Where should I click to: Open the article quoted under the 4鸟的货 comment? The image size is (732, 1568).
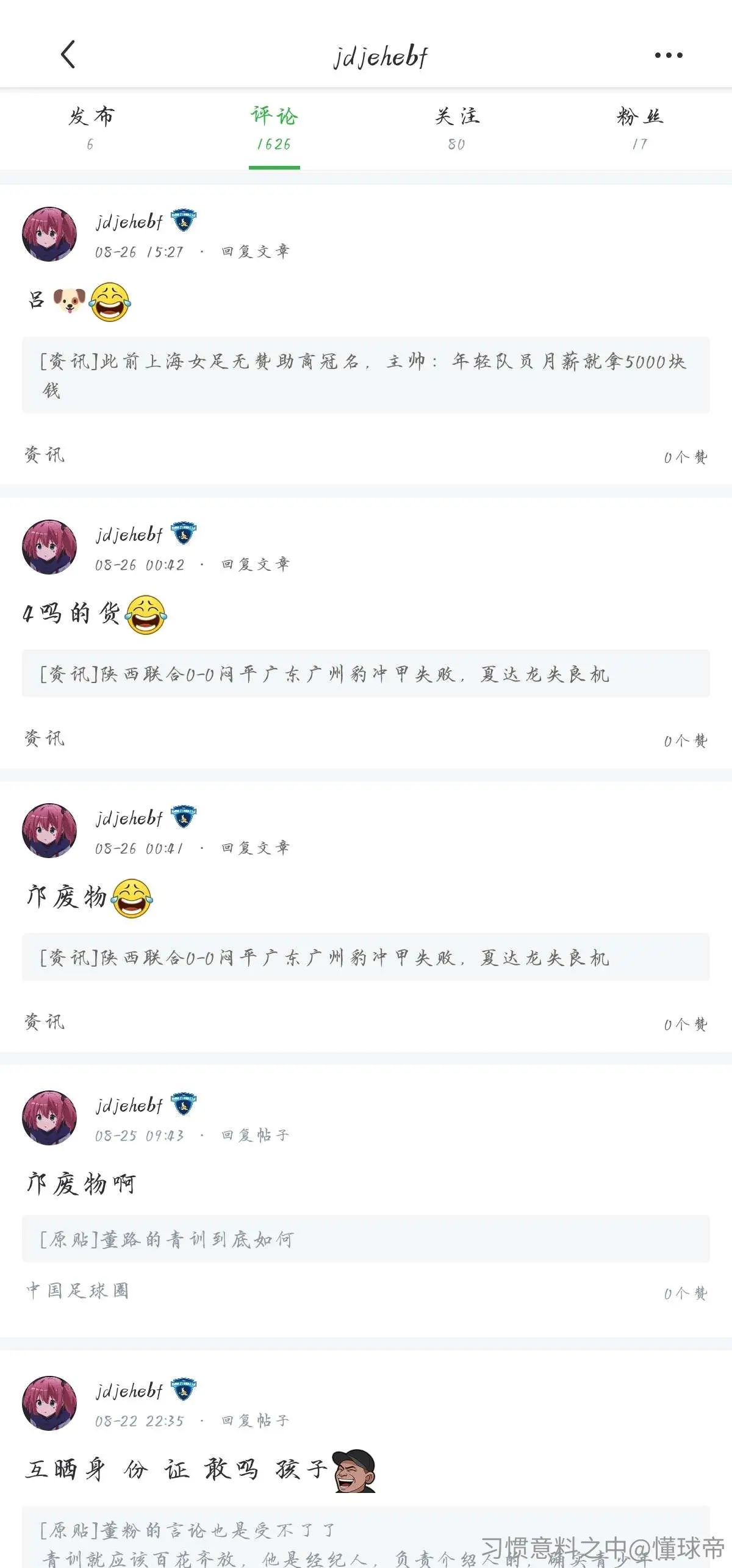(366, 674)
